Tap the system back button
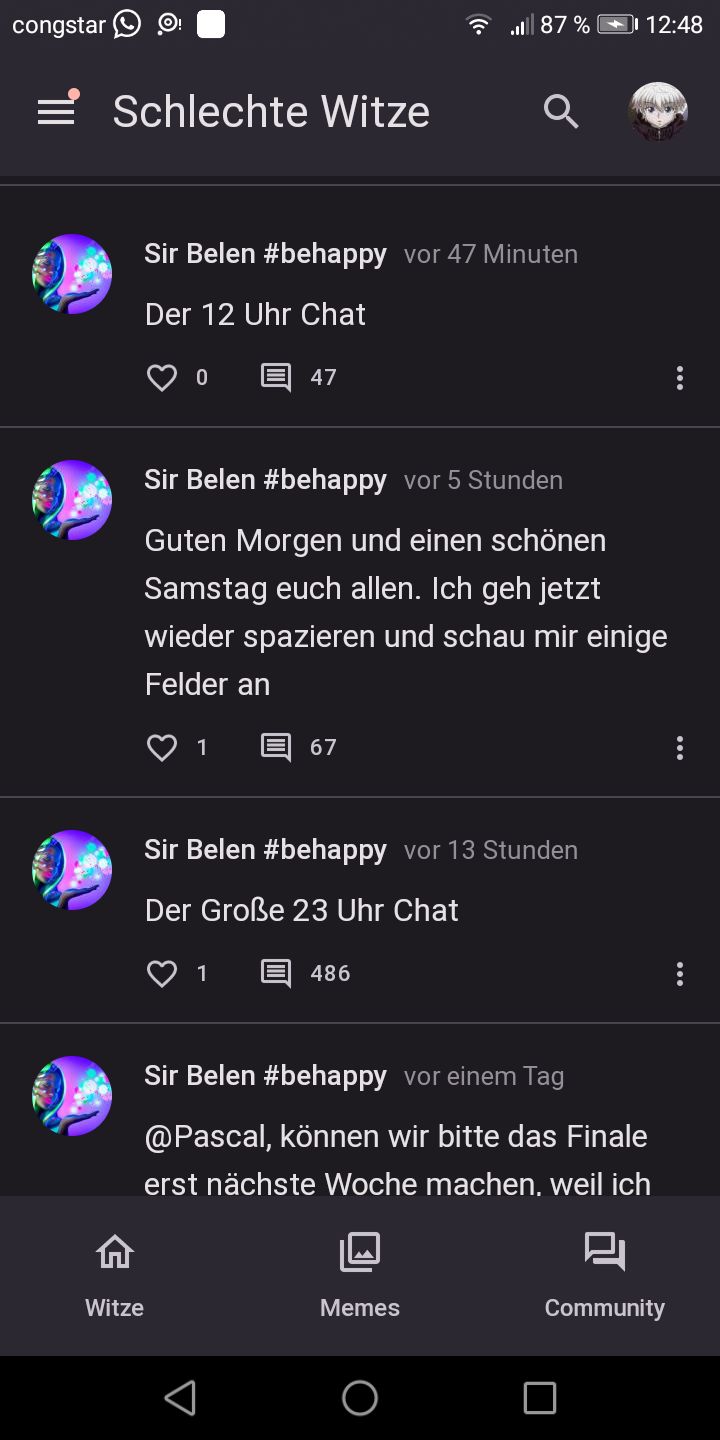This screenshot has width=720, height=1440. [x=180, y=1398]
